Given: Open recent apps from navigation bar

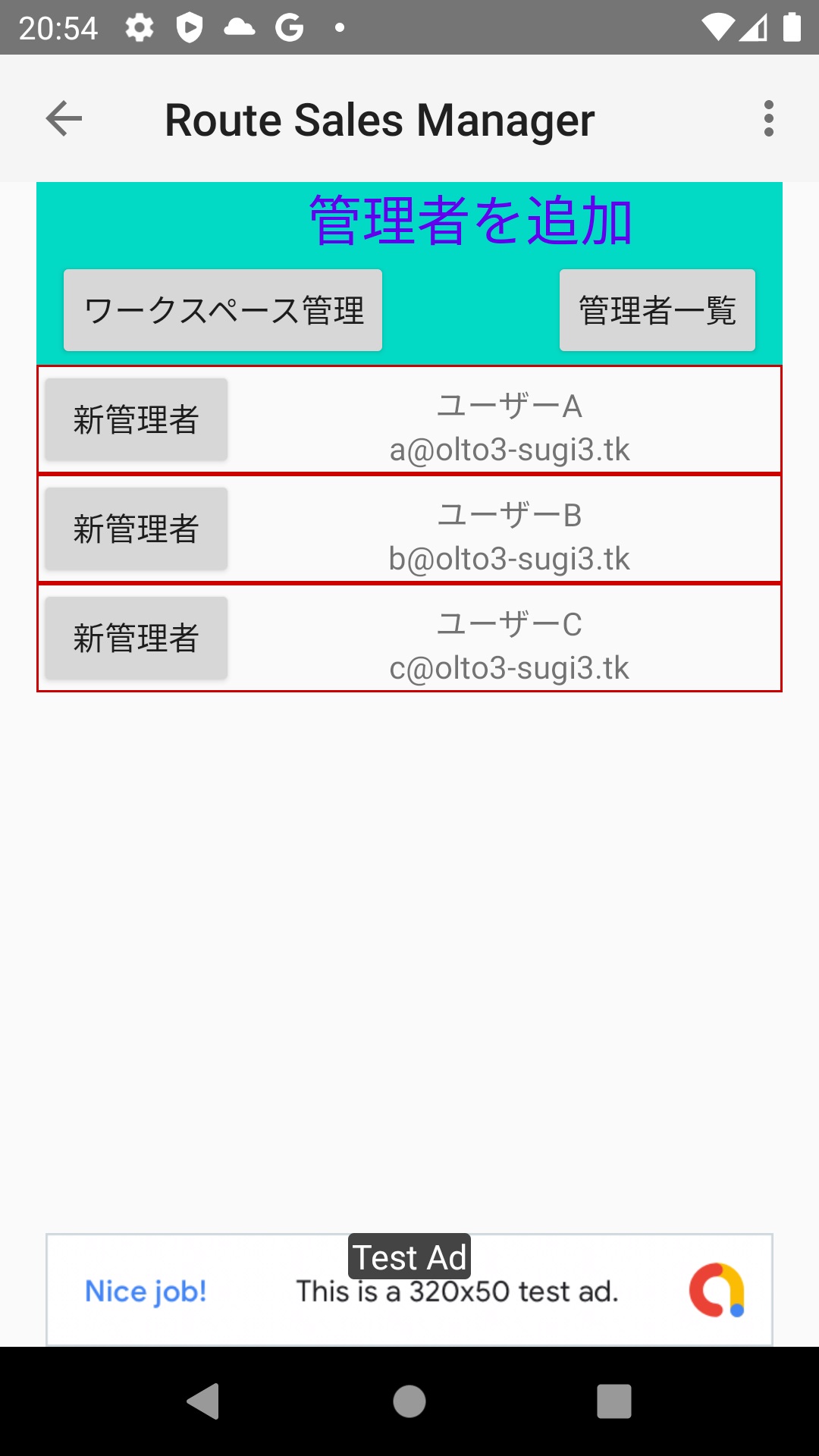Looking at the screenshot, I should 614,1401.
